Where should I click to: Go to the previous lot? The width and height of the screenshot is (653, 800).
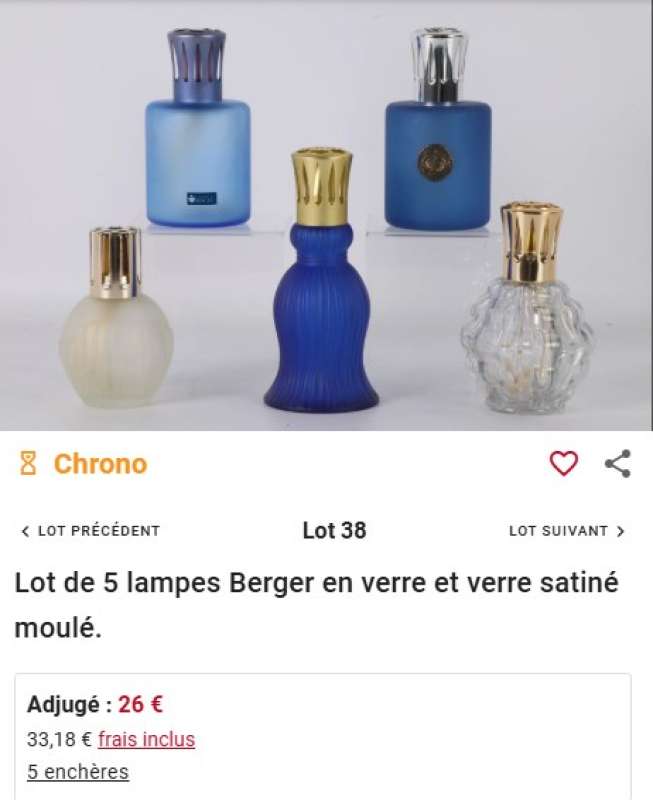[x=90, y=531]
